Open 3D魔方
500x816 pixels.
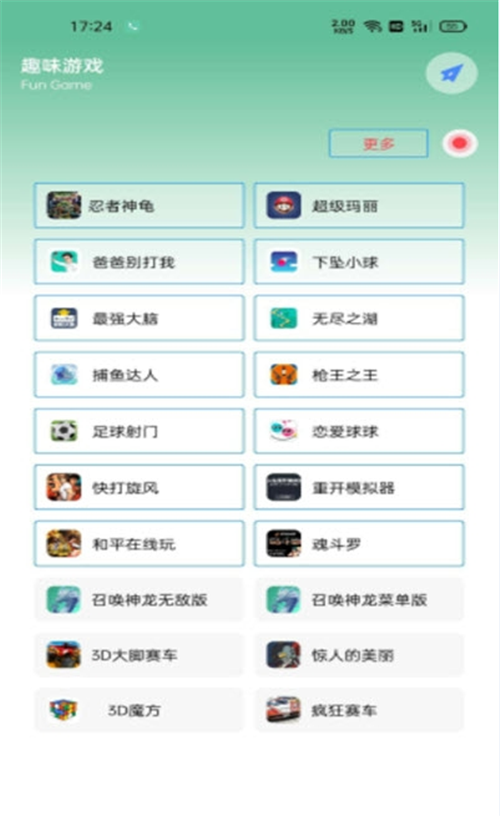click(139, 710)
